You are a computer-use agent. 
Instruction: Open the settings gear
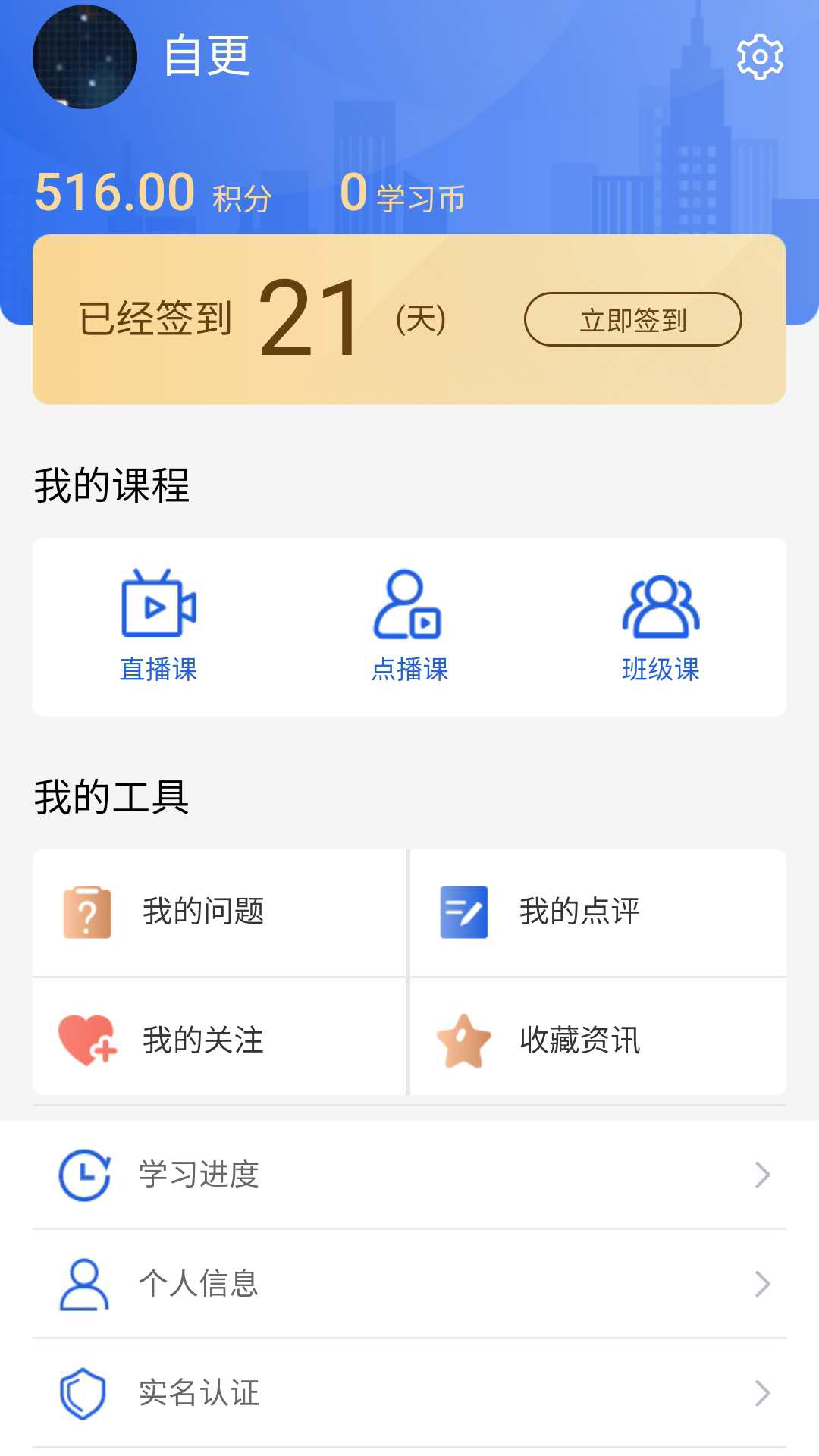pyautogui.click(x=760, y=55)
